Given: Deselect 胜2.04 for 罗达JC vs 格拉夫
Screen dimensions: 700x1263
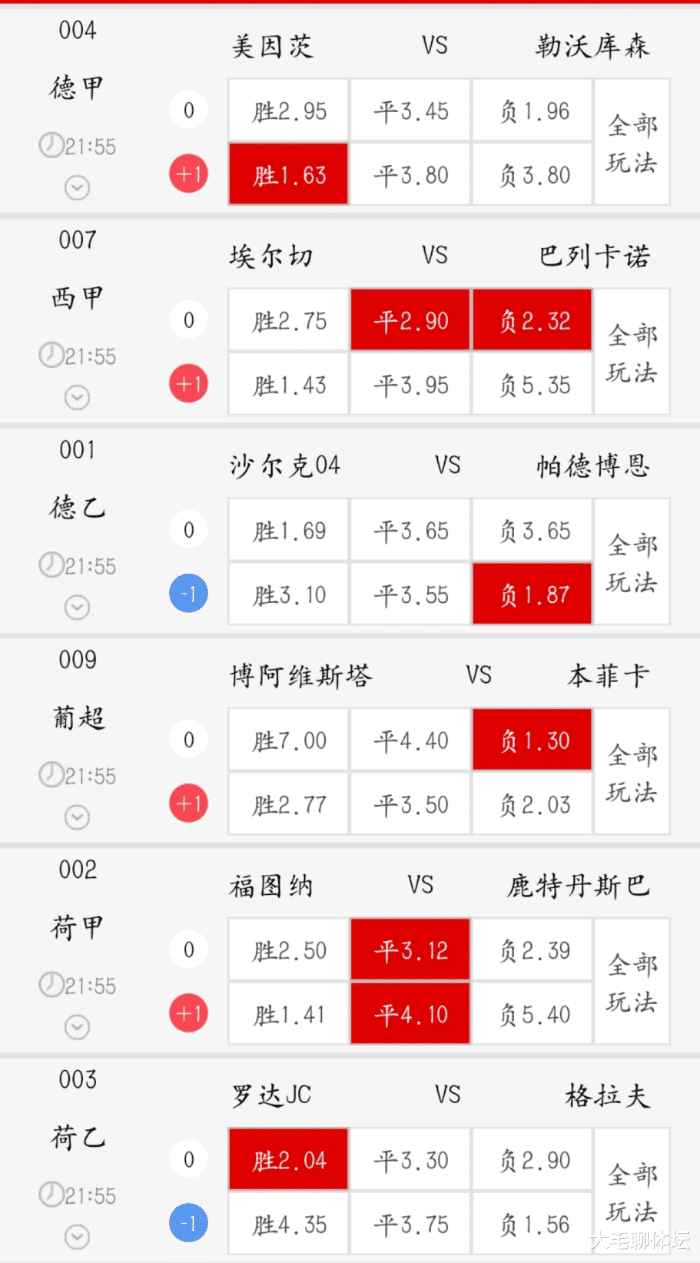Looking at the screenshot, I should 289,1161.
